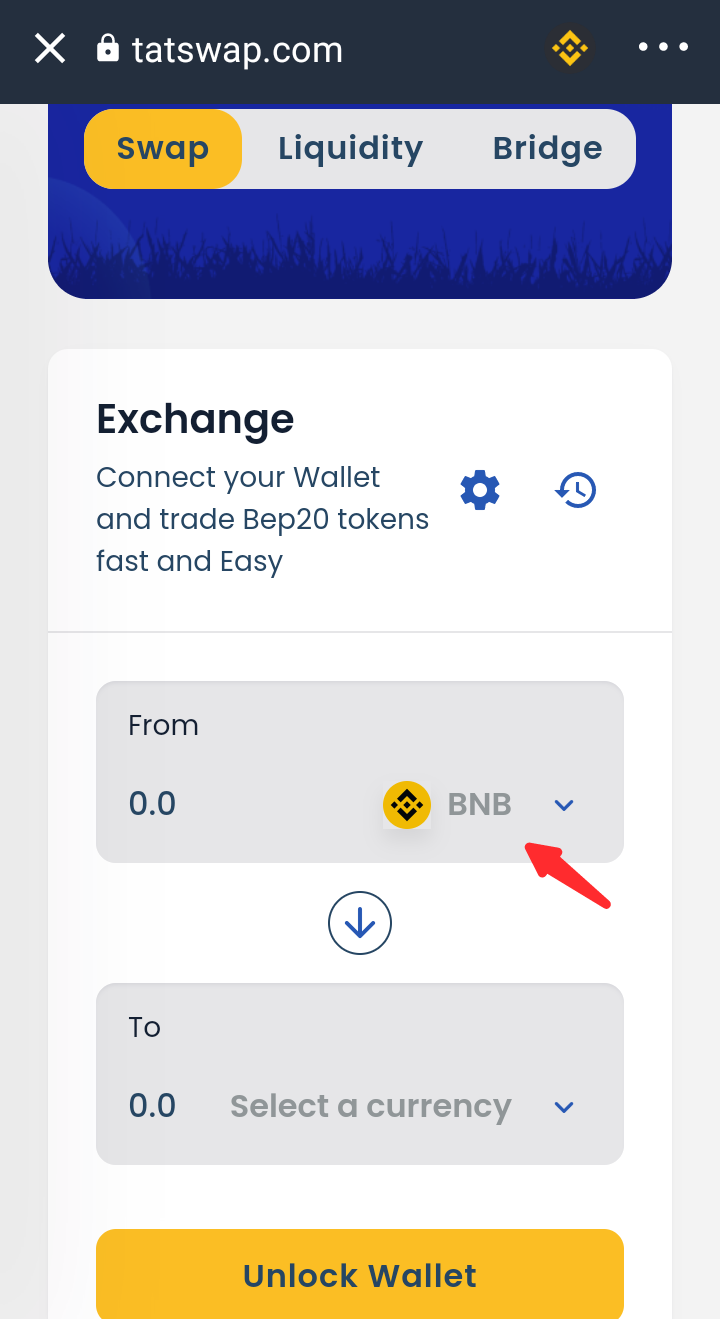View recent transactions history

(576, 491)
